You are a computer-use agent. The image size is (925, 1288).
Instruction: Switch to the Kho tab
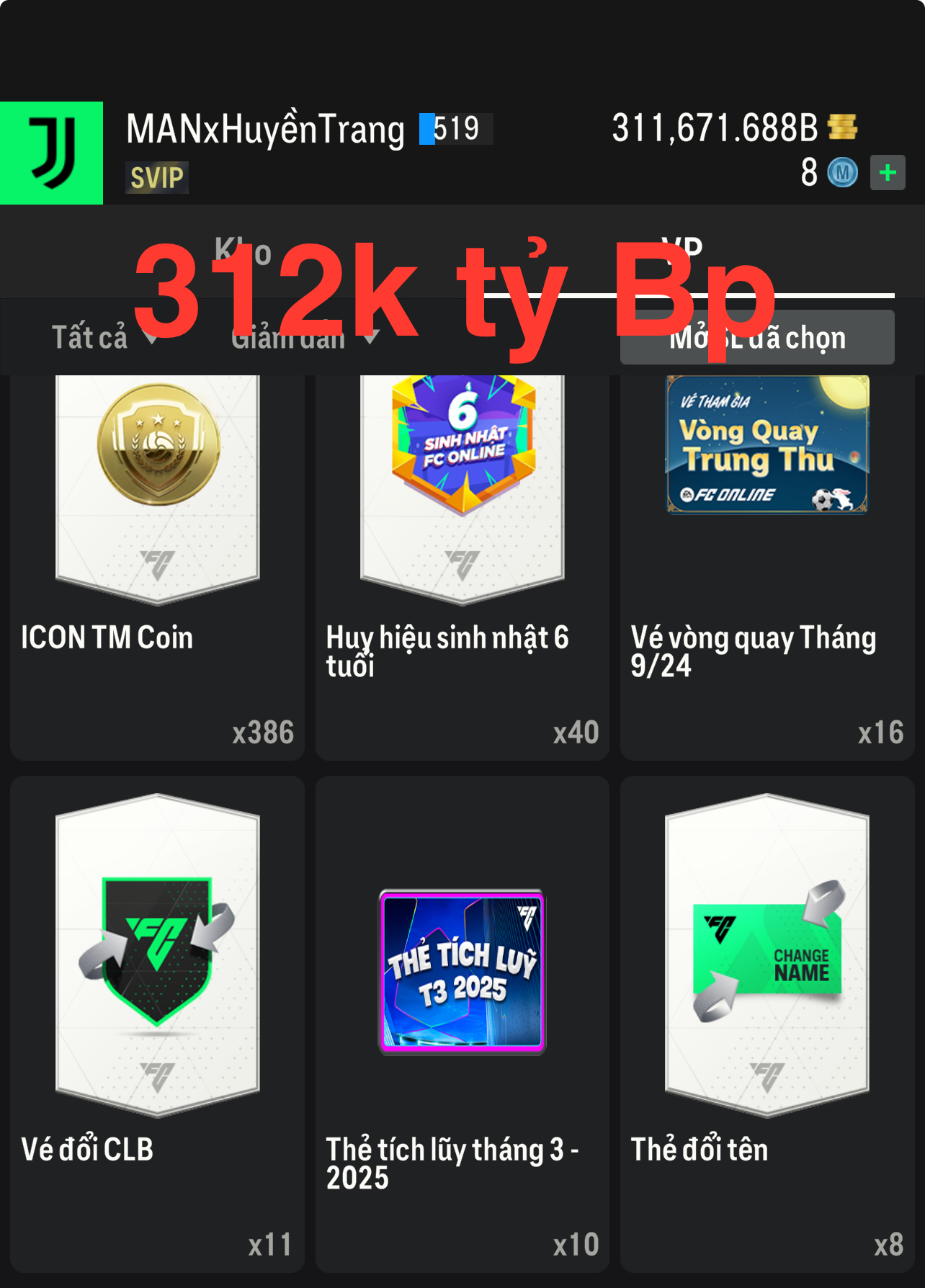coord(243,252)
